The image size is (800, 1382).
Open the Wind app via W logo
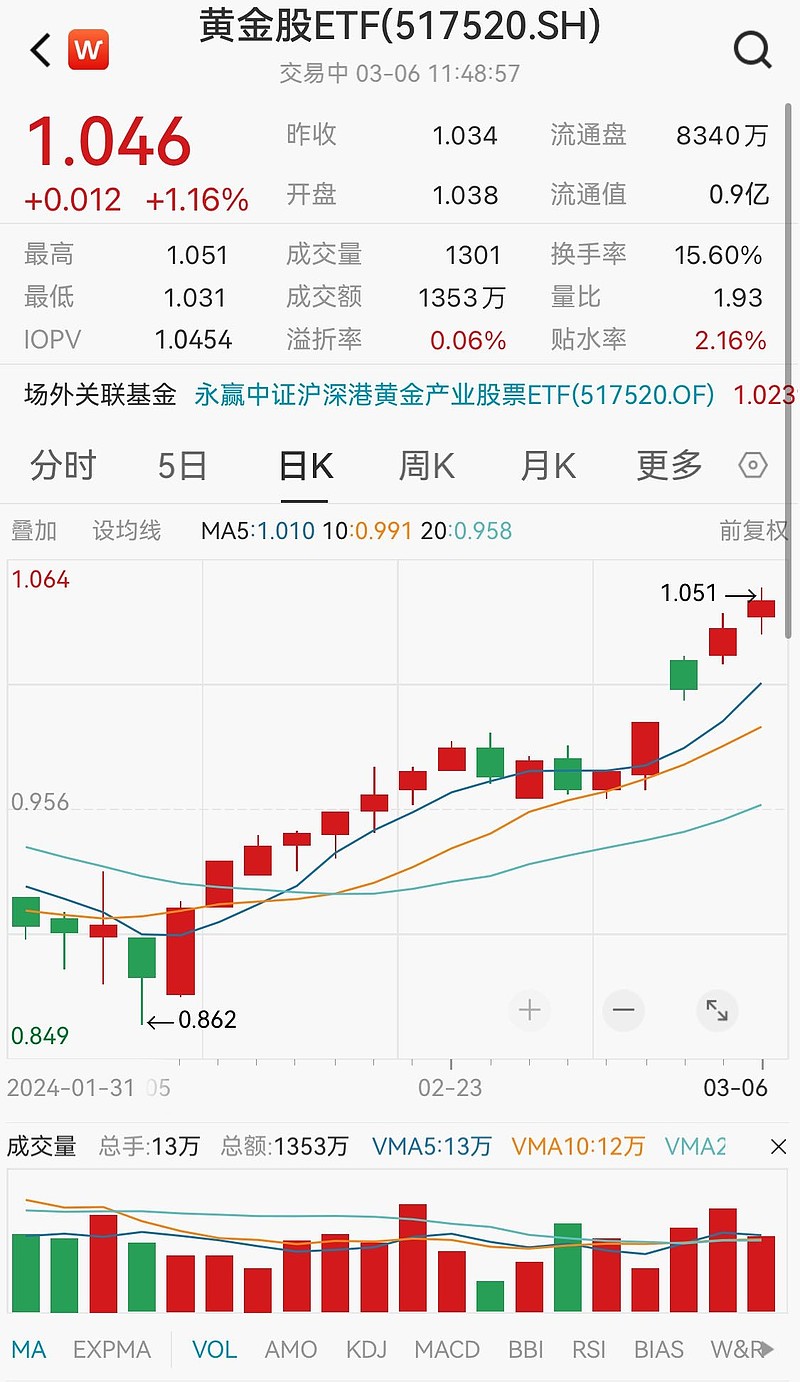(88, 49)
